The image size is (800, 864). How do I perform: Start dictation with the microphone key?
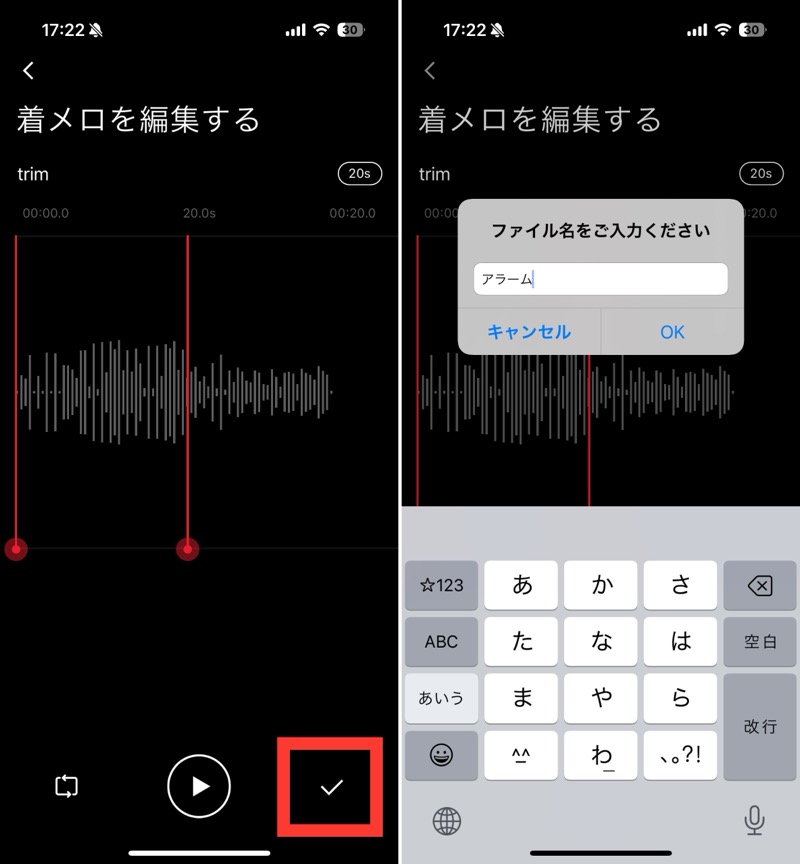[x=754, y=821]
